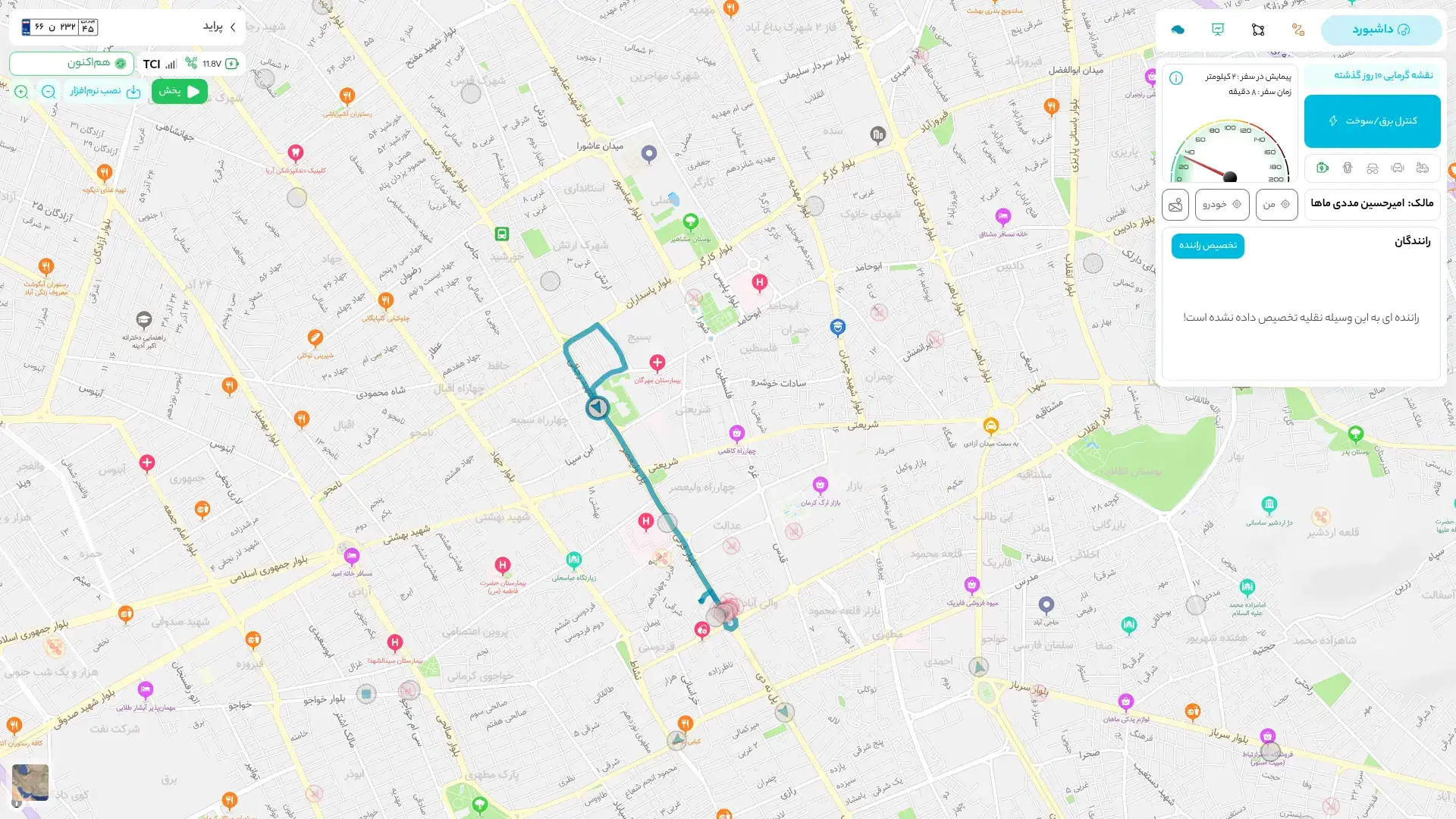Open the geofence polygon tab icon

1258,30
